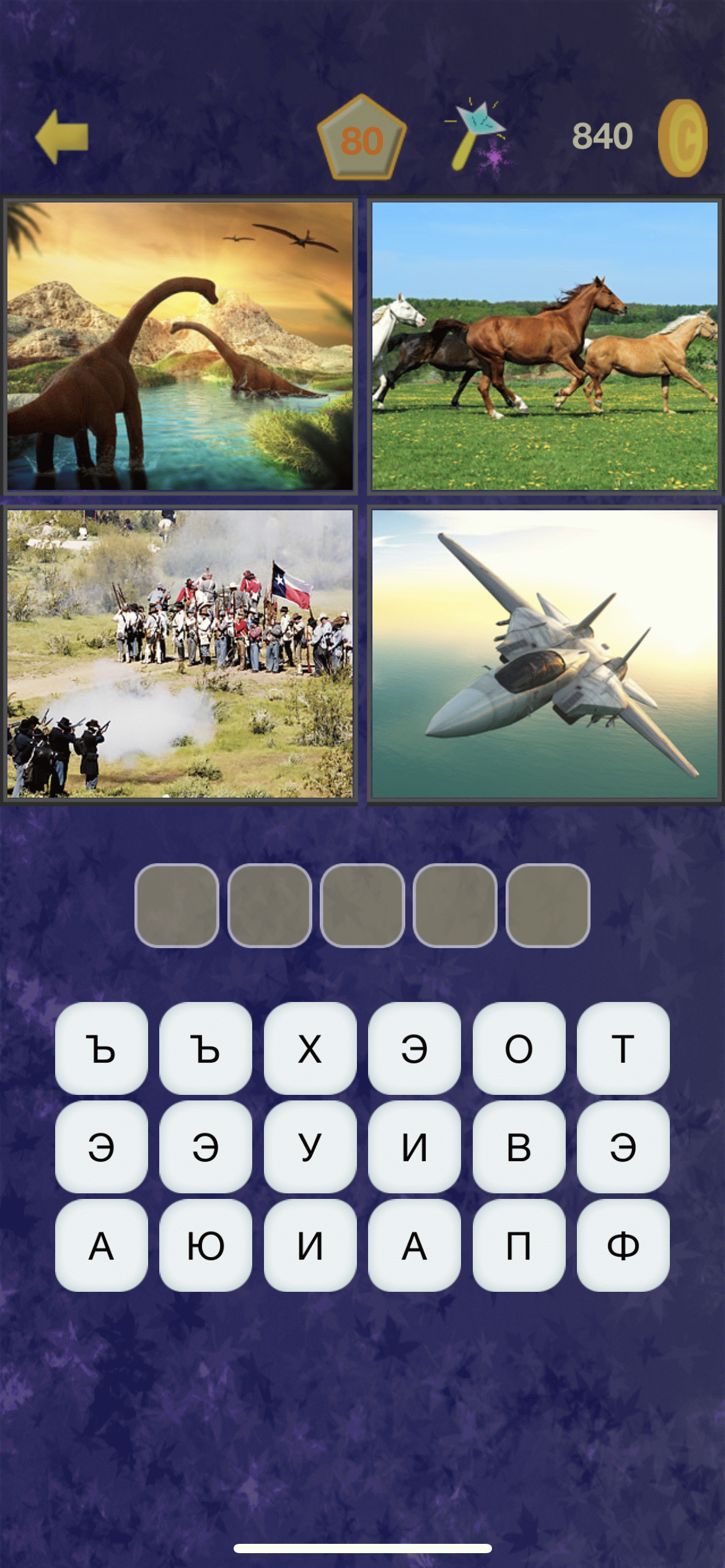Image resolution: width=725 pixels, height=1568 pixels.
Task: Choose the letter Т tile
Action: click(623, 1048)
